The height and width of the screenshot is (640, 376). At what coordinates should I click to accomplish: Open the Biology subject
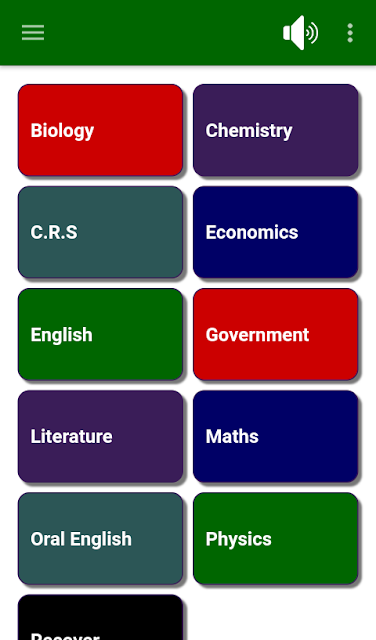click(x=100, y=130)
